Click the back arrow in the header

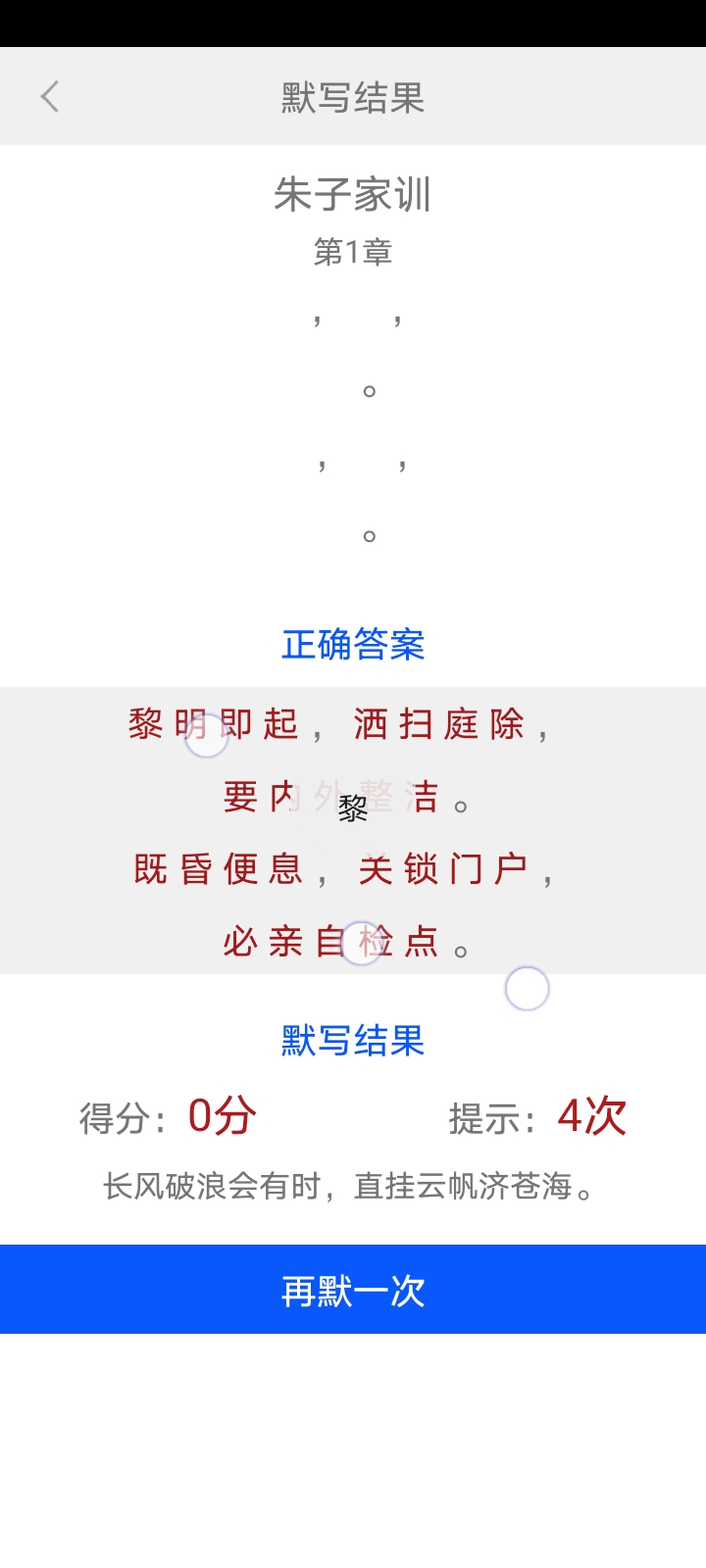(x=49, y=95)
